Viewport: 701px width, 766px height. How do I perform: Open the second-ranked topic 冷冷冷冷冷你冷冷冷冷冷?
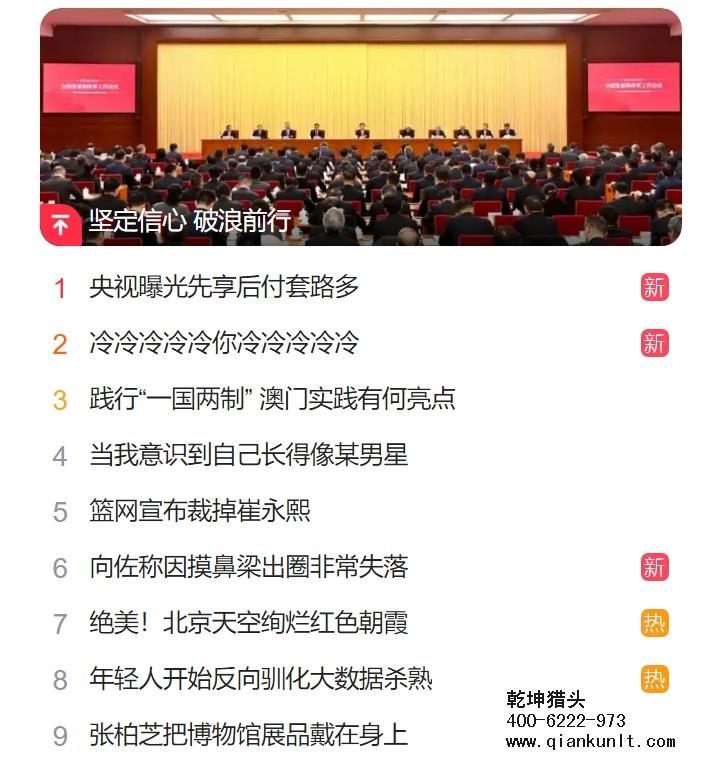224,344
